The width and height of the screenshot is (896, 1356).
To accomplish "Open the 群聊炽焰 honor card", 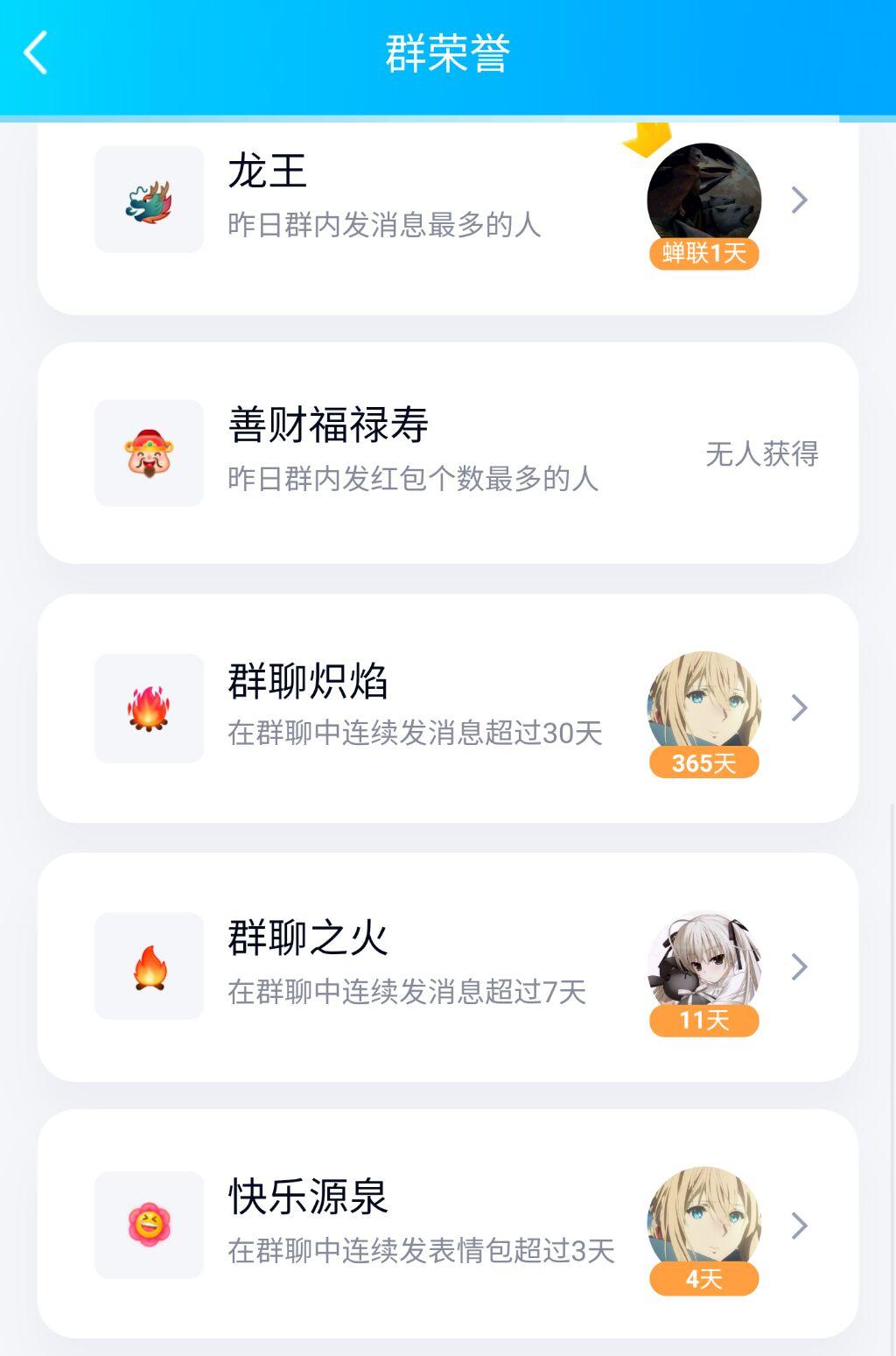I will pos(447,707).
